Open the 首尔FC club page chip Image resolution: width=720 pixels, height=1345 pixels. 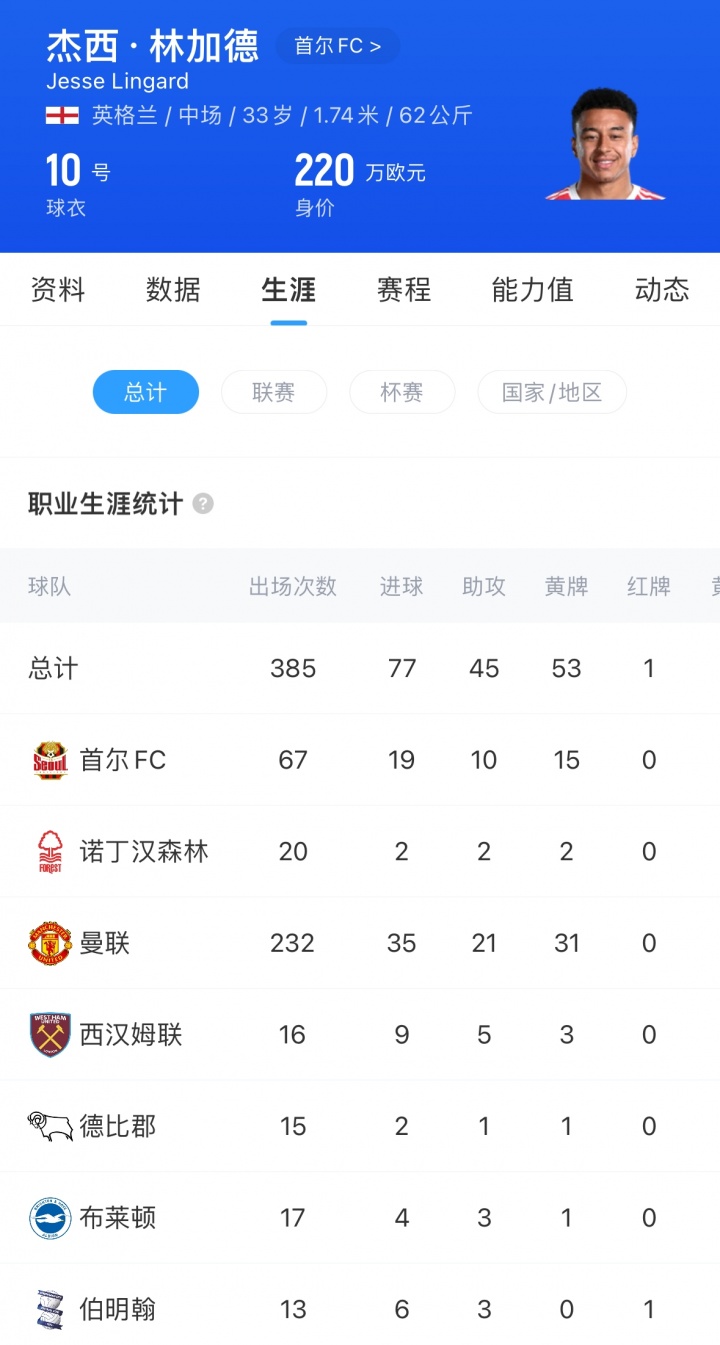338,46
